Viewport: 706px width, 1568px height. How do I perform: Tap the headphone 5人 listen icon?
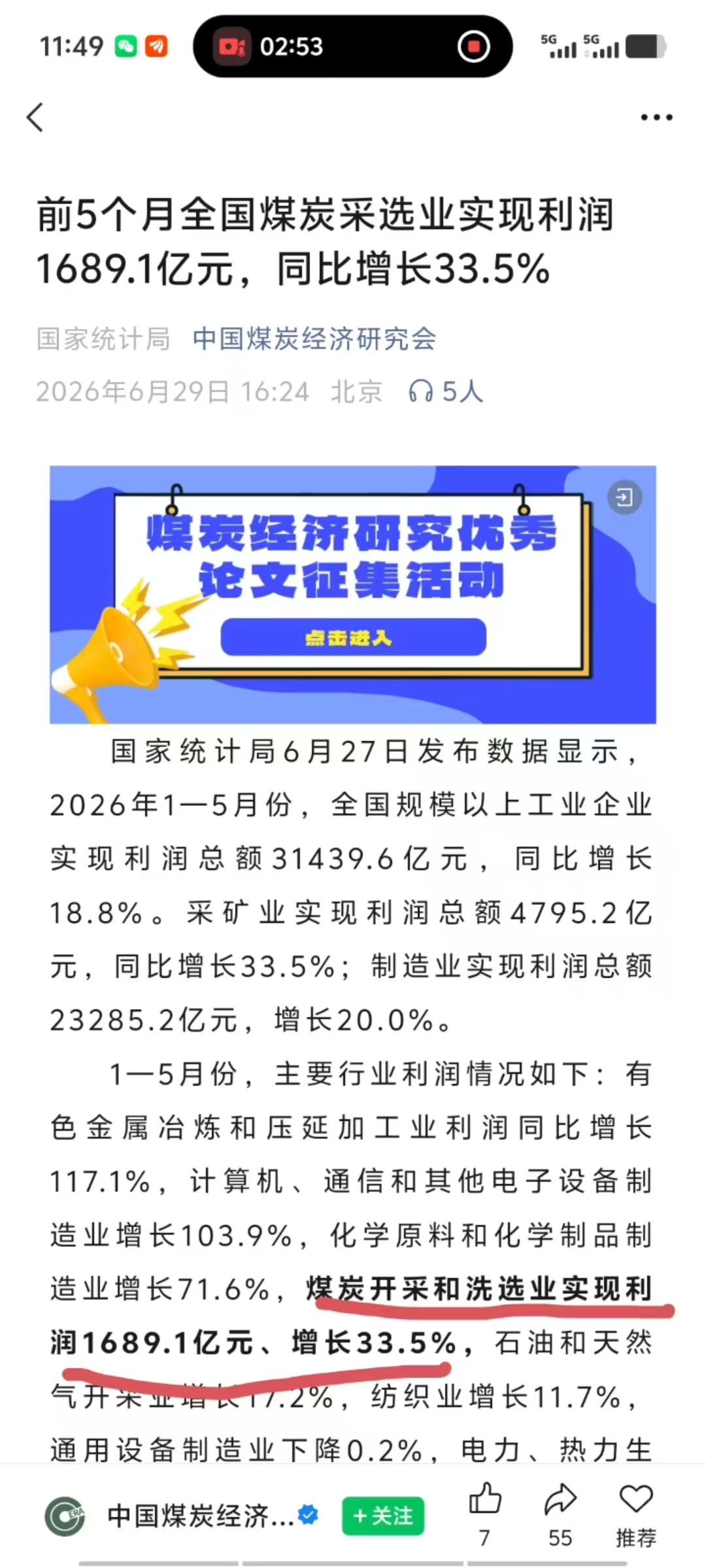click(445, 391)
